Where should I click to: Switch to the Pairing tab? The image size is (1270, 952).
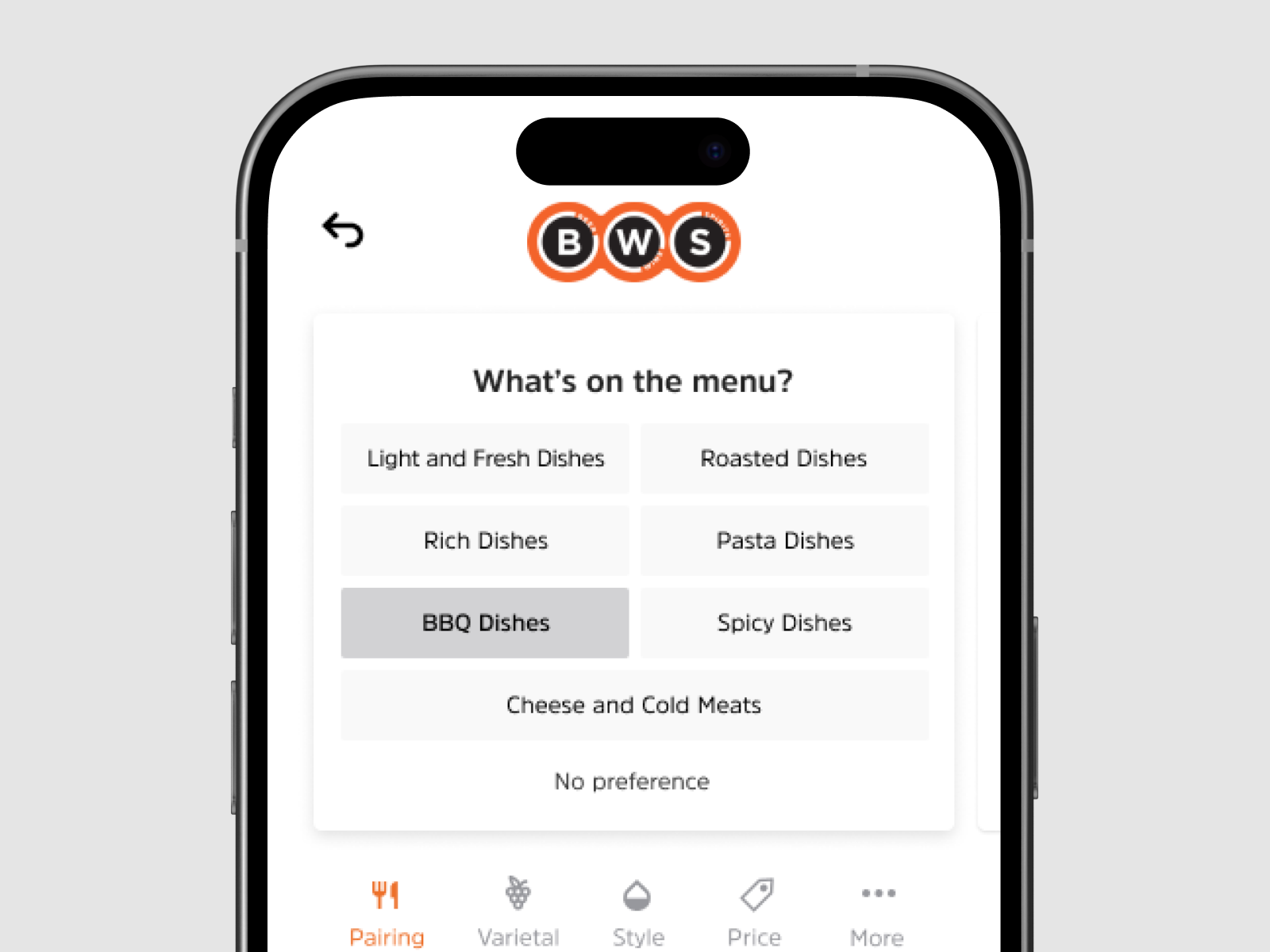(387, 912)
